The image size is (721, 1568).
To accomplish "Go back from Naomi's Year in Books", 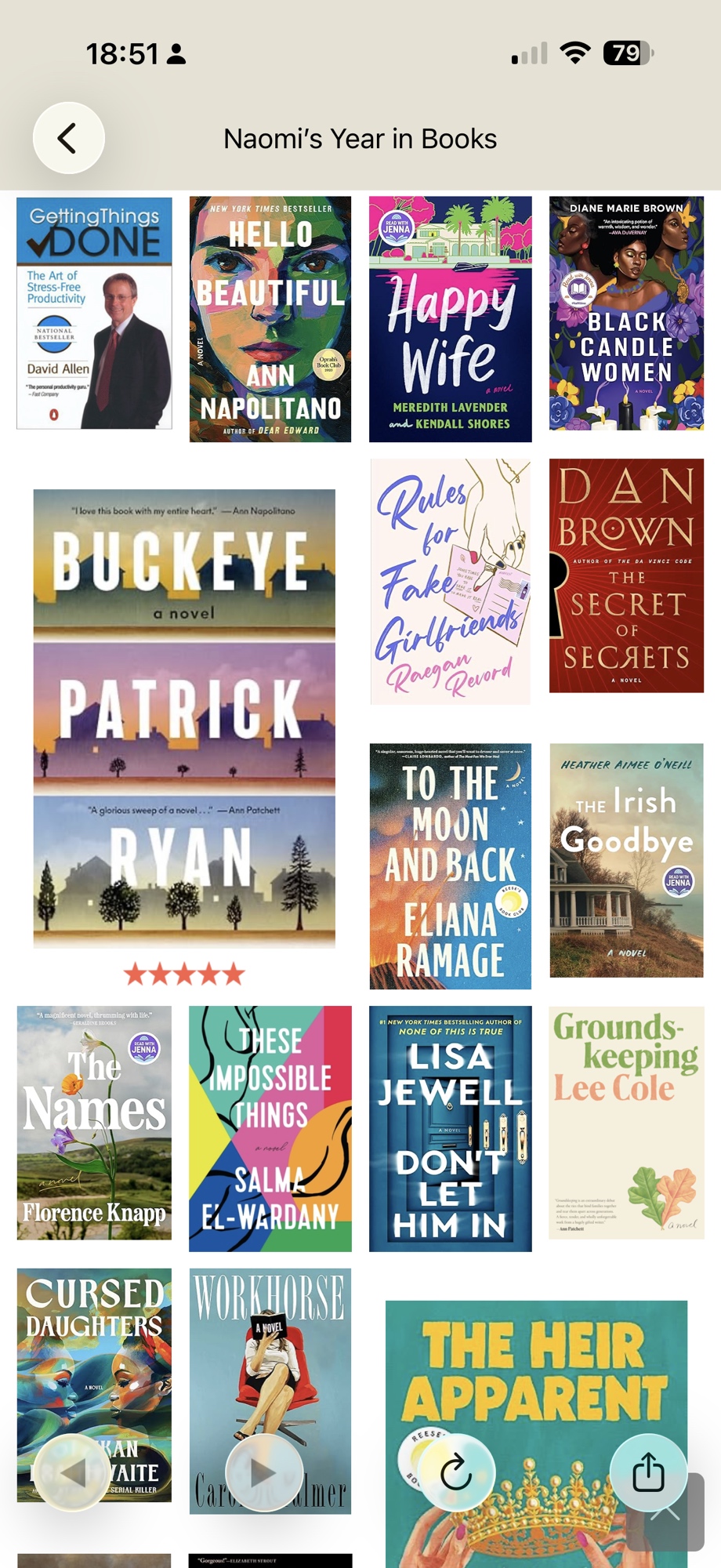I will (68, 138).
